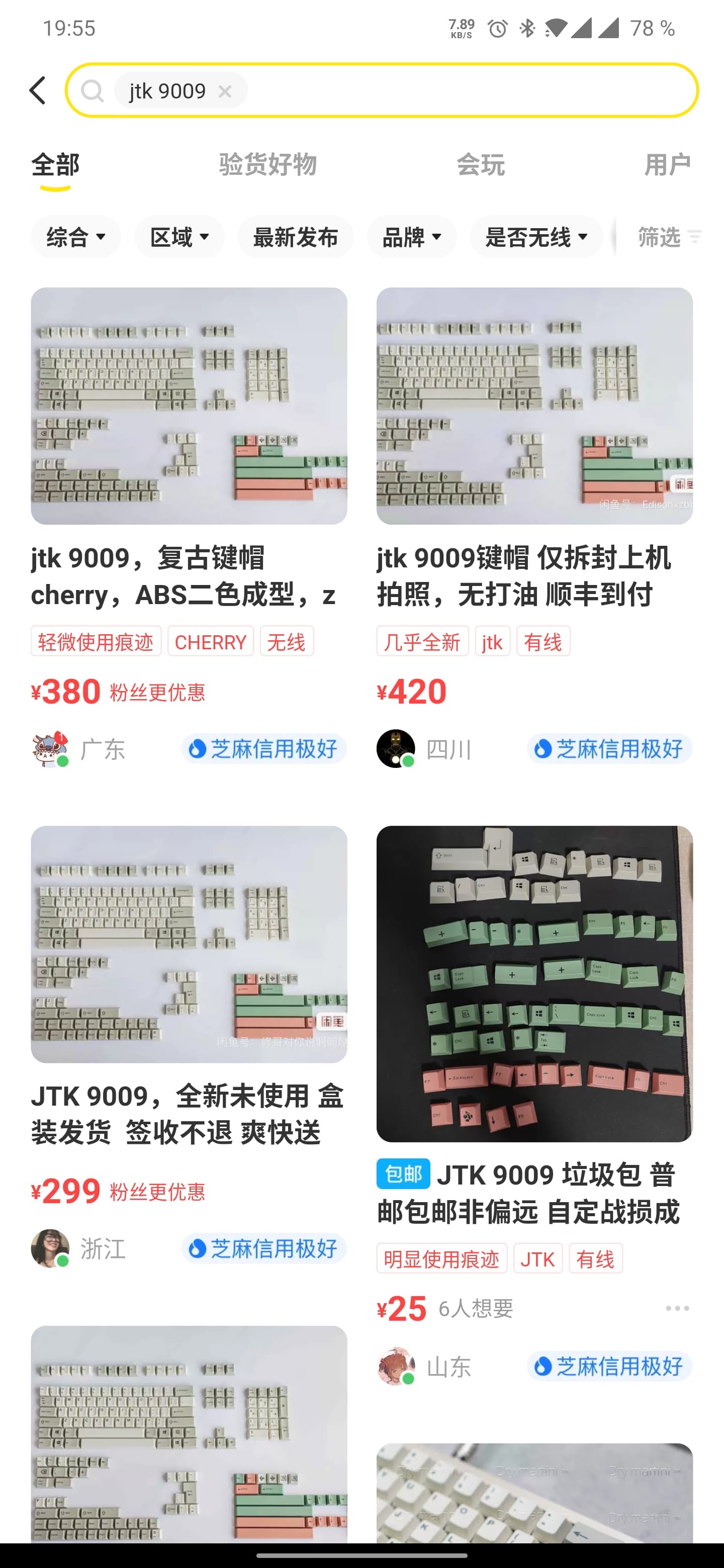The image size is (724, 1568).
Task: Sort by 最新发布
Action: click(295, 237)
